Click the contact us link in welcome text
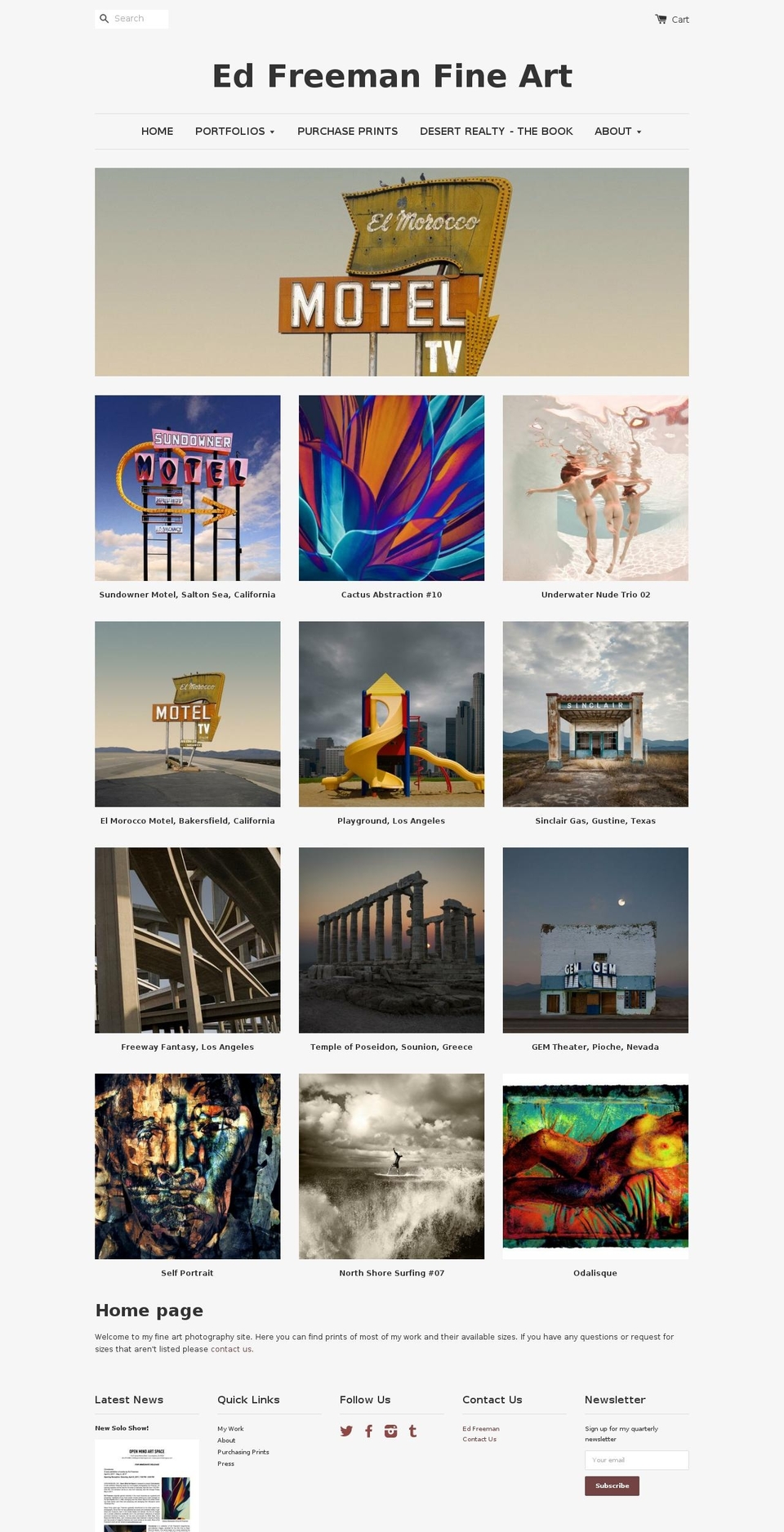This screenshot has width=784, height=1532. (231, 1350)
